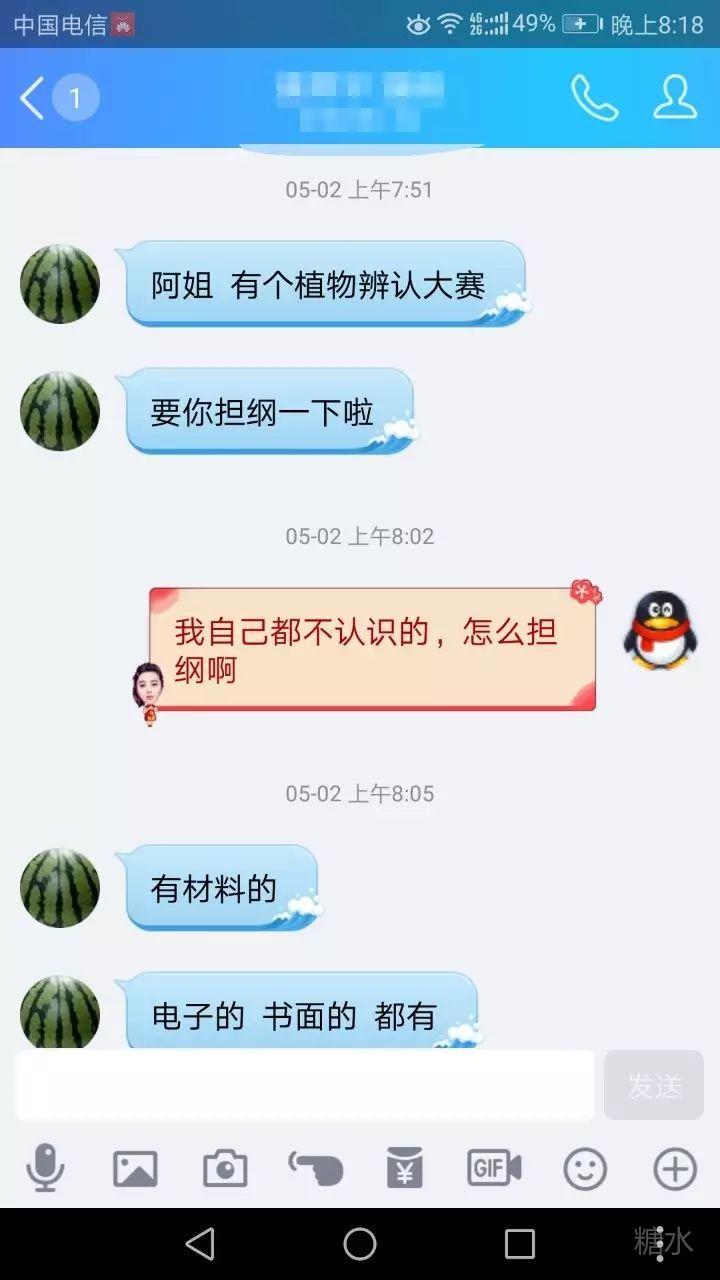Open more options with the plus icon
The width and height of the screenshot is (720, 1280).
pos(675,1168)
